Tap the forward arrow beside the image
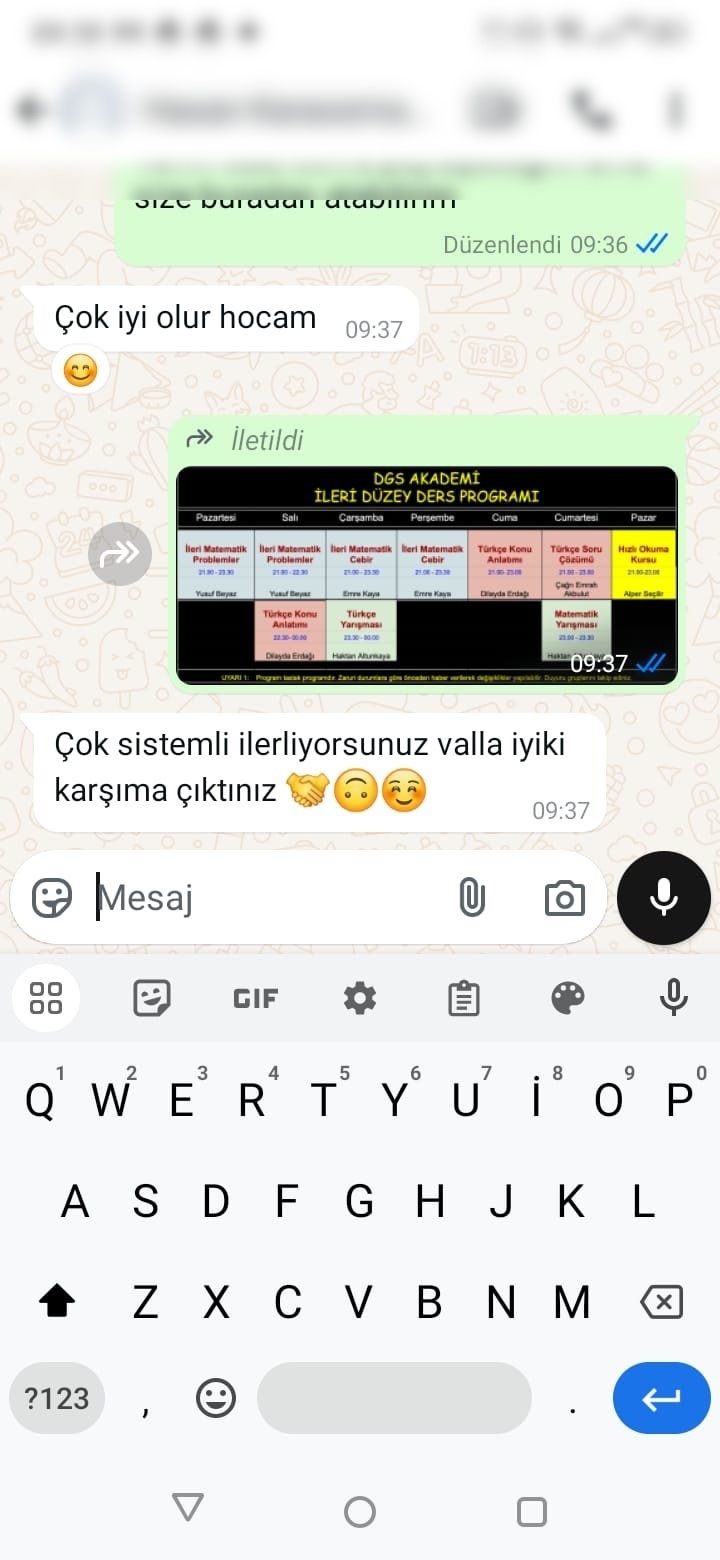720x1560 pixels. coord(120,553)
